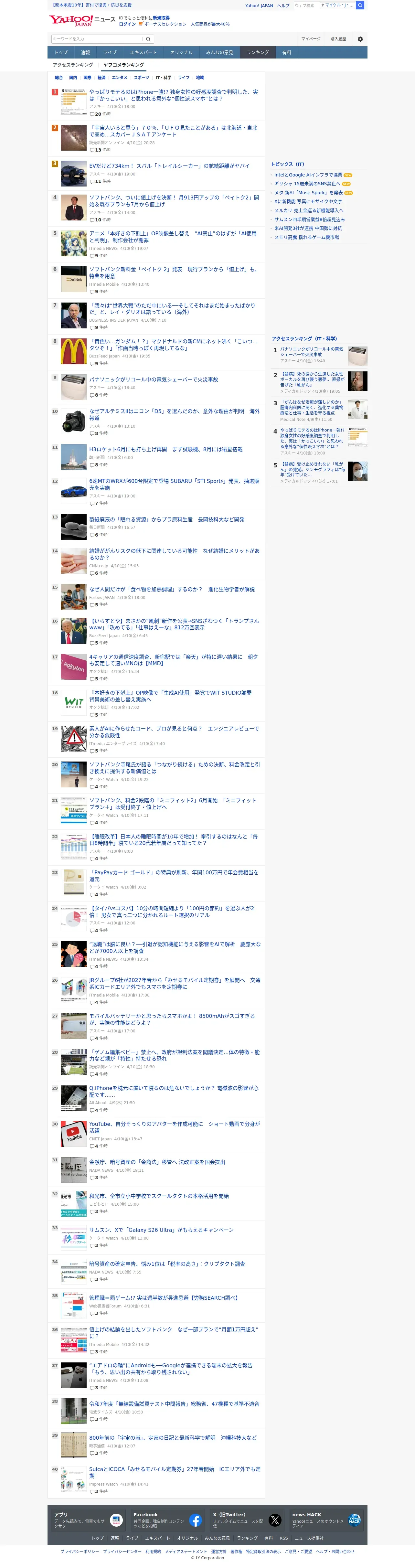Tap the web search magnifier button
The width and height of the screenshot is (415, 1568).
pyautogui.click(x=360, y=5)
